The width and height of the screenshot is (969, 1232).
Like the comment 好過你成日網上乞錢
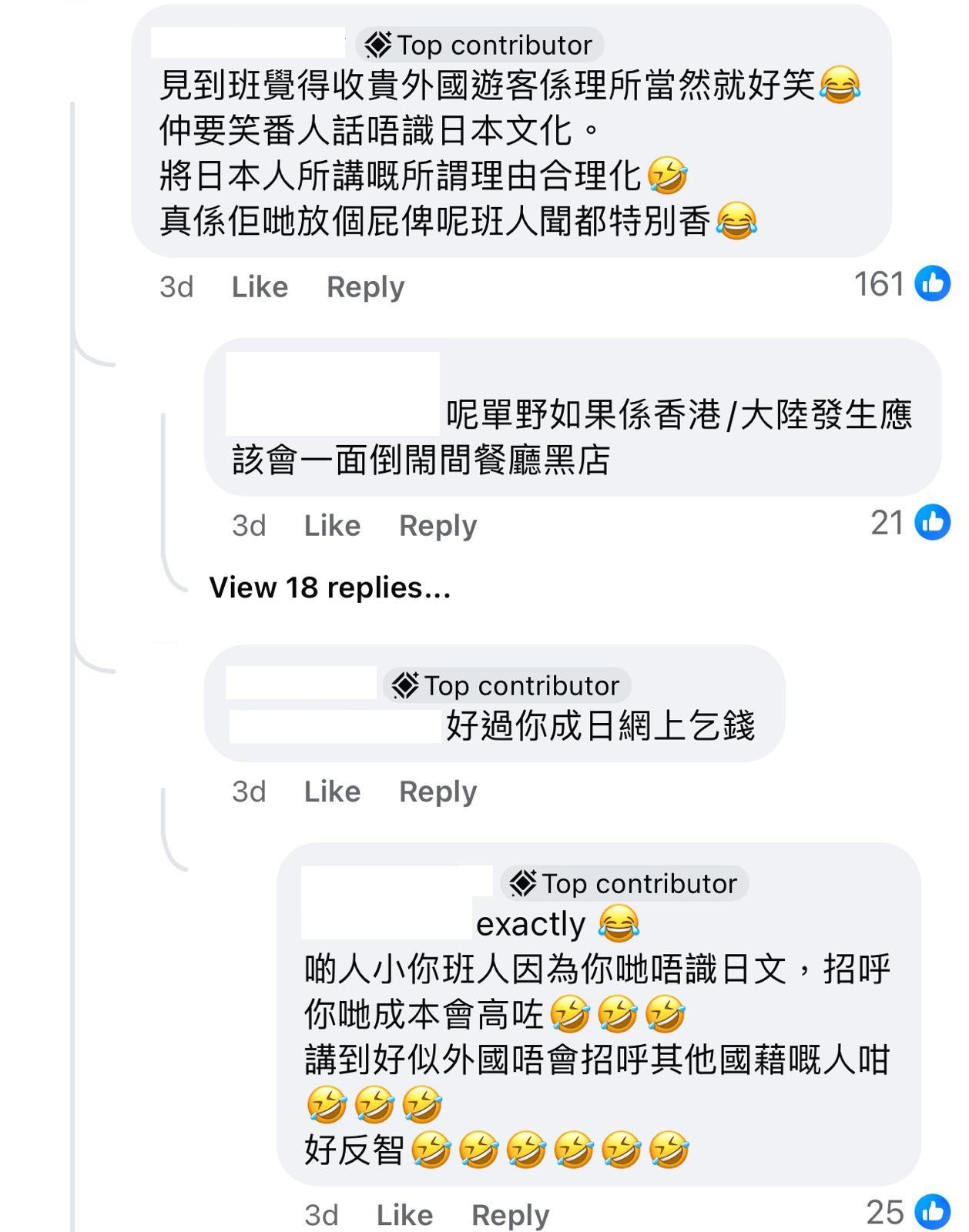pyautogui.click(x=332, y=792)
